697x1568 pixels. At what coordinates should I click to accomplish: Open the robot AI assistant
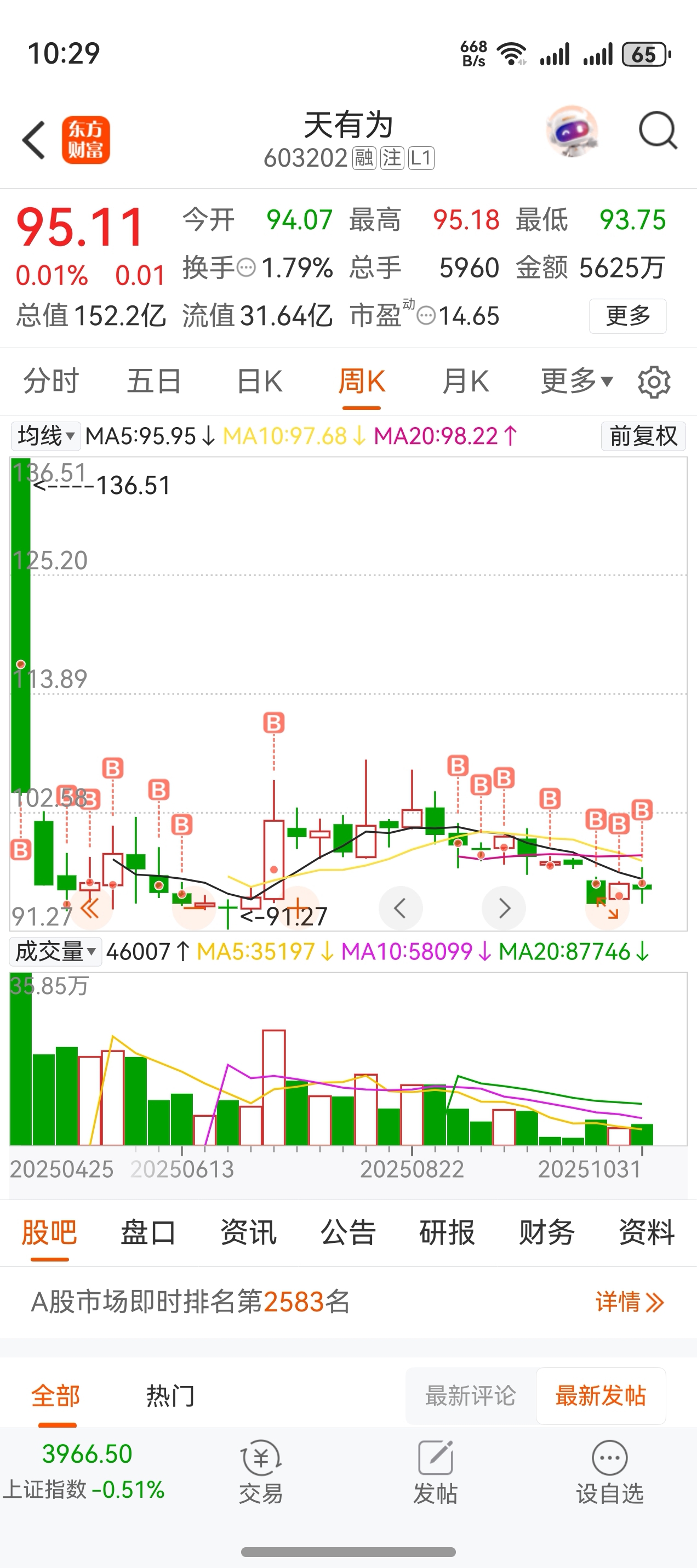pos(572,132)
